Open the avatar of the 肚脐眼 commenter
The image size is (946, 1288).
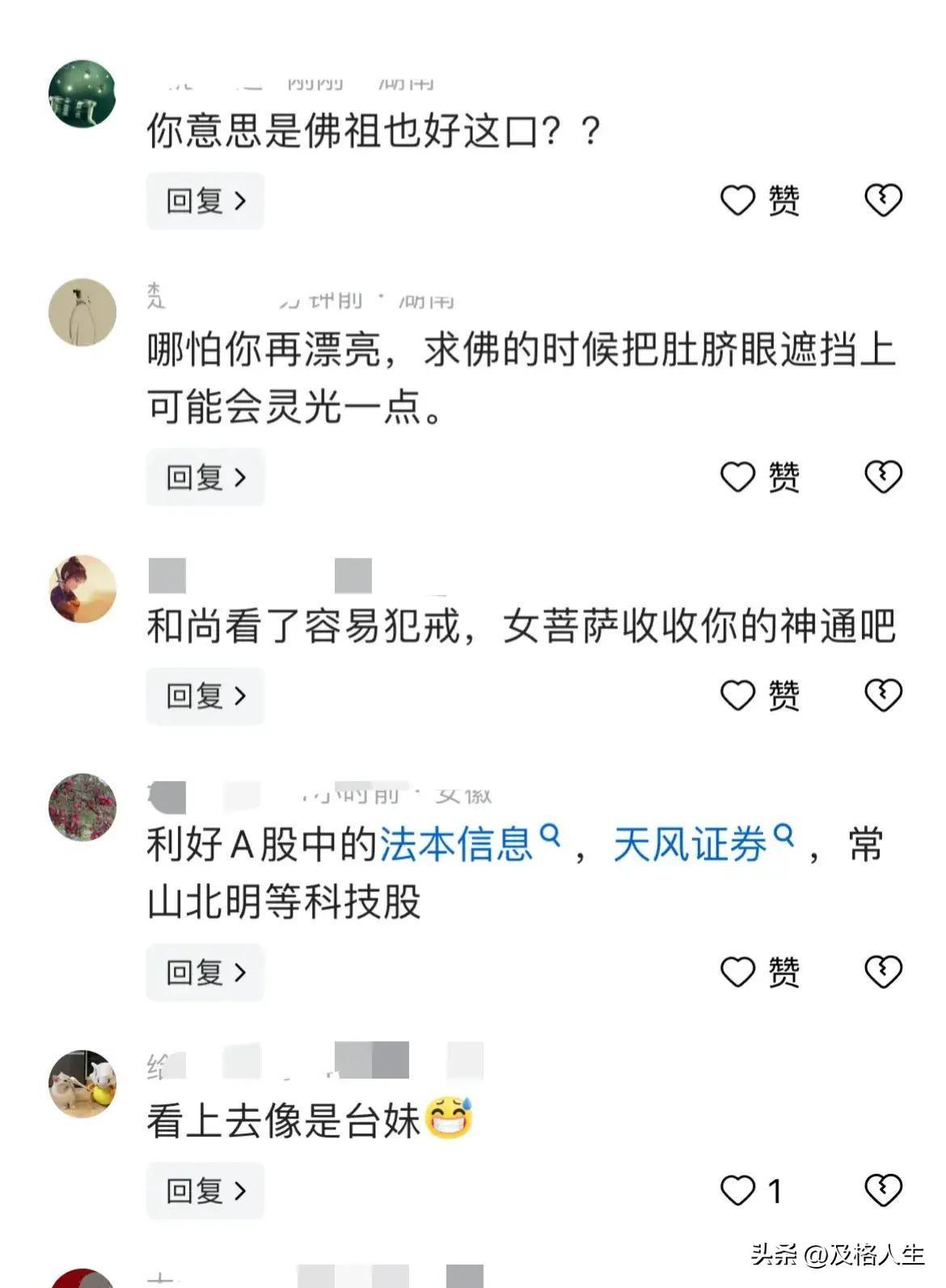point(82,312)
